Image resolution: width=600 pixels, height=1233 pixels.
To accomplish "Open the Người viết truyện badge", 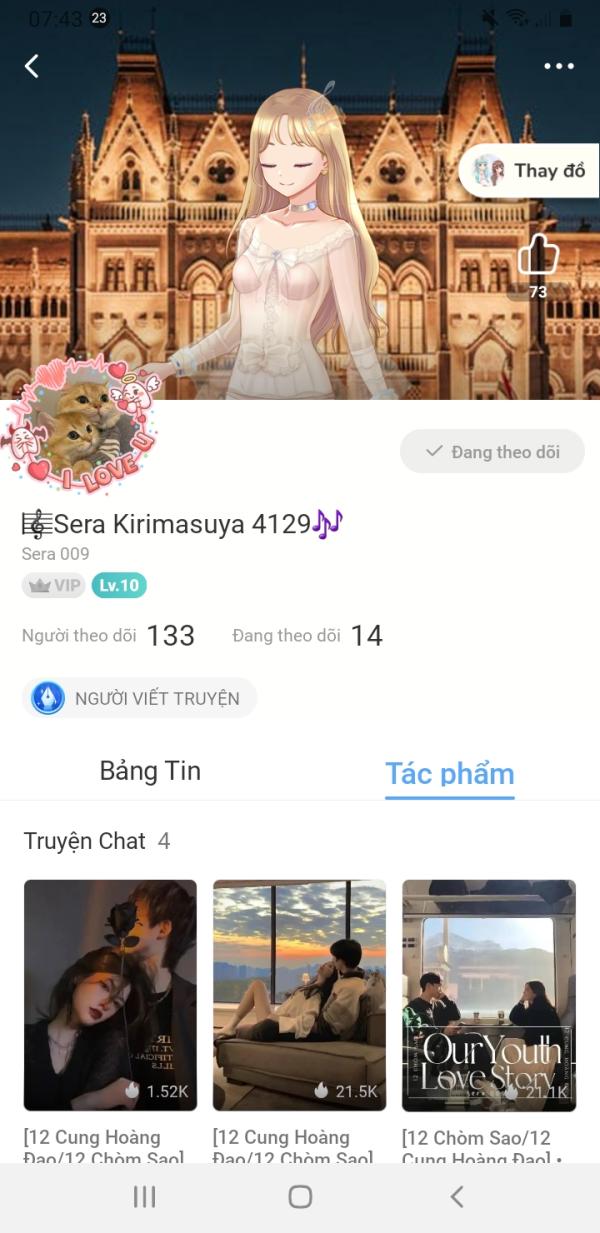I will (x=139, y=698).
